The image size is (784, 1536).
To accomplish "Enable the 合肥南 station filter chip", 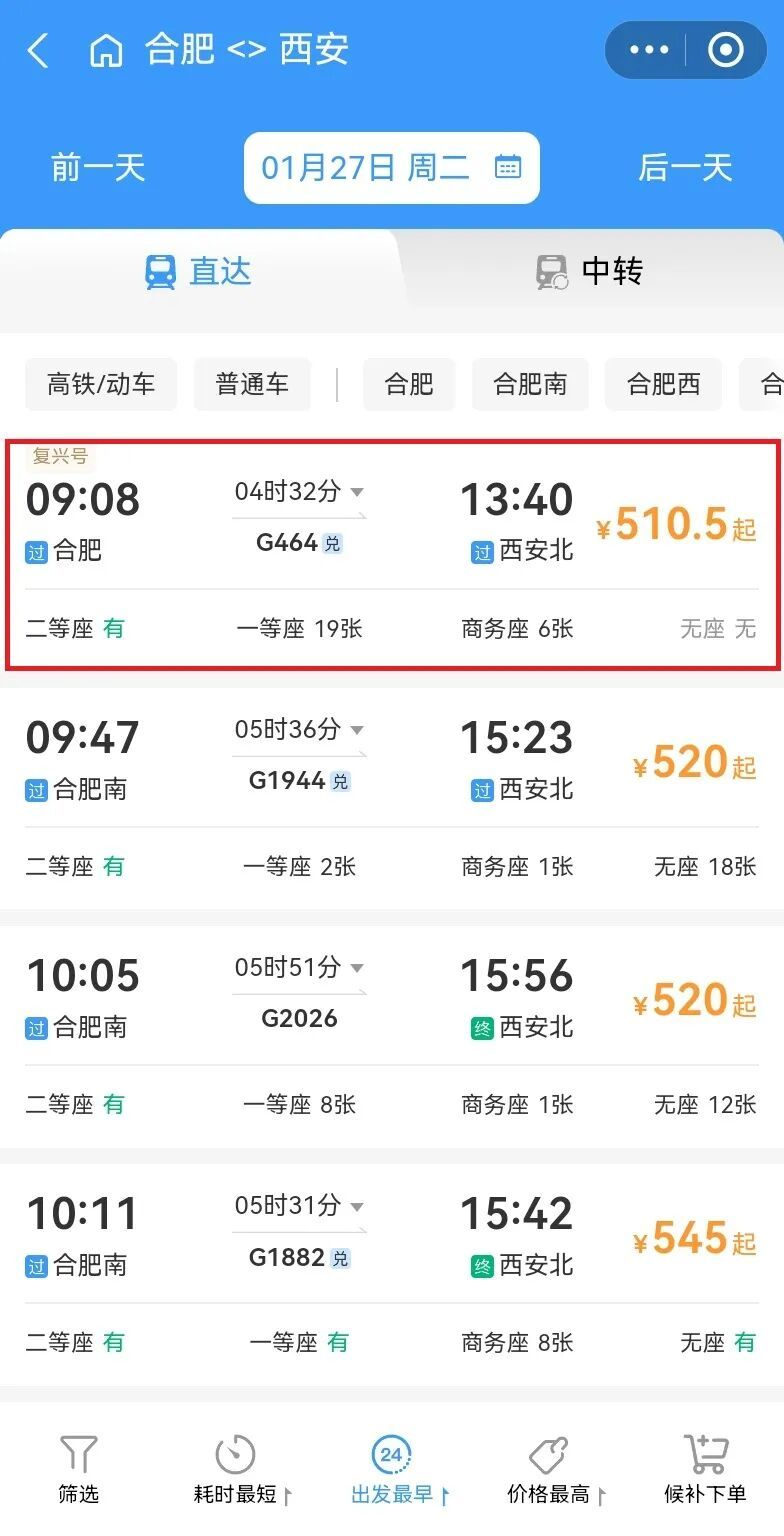I will click(530, 384).
